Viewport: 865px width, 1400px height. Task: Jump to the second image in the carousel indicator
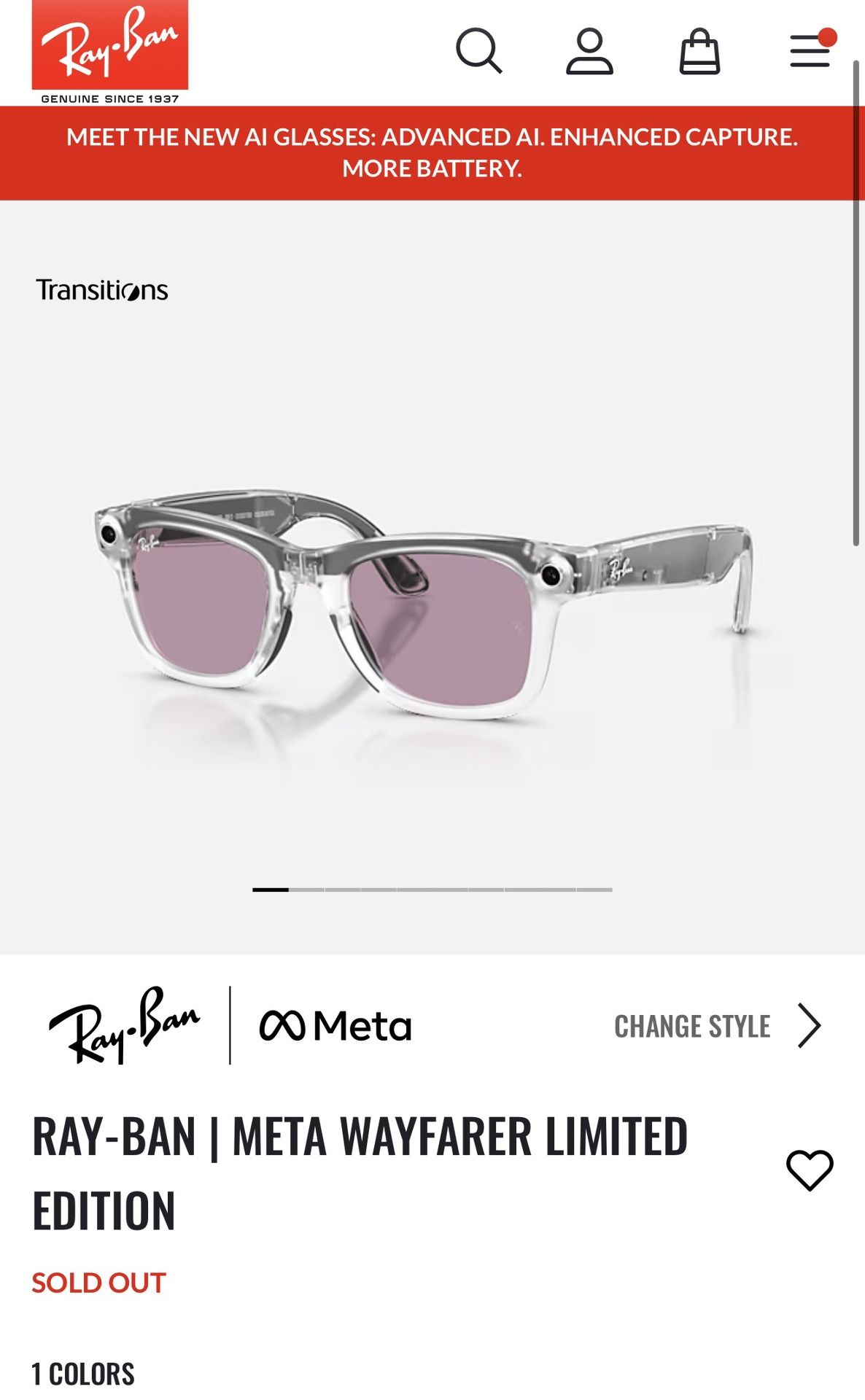pyautogui.click(x=306, y=890)
